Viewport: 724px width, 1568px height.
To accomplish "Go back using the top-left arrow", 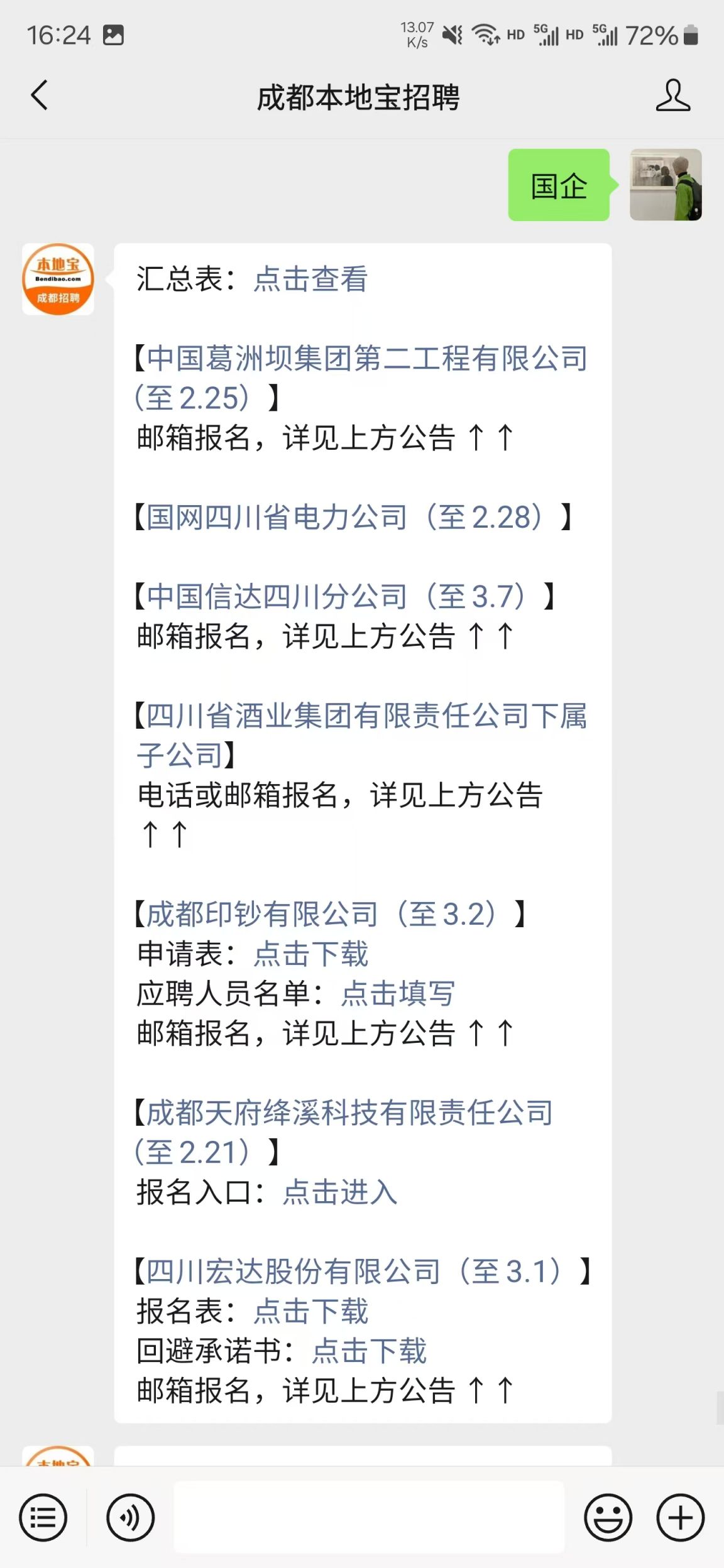I will tap(39, 95).
